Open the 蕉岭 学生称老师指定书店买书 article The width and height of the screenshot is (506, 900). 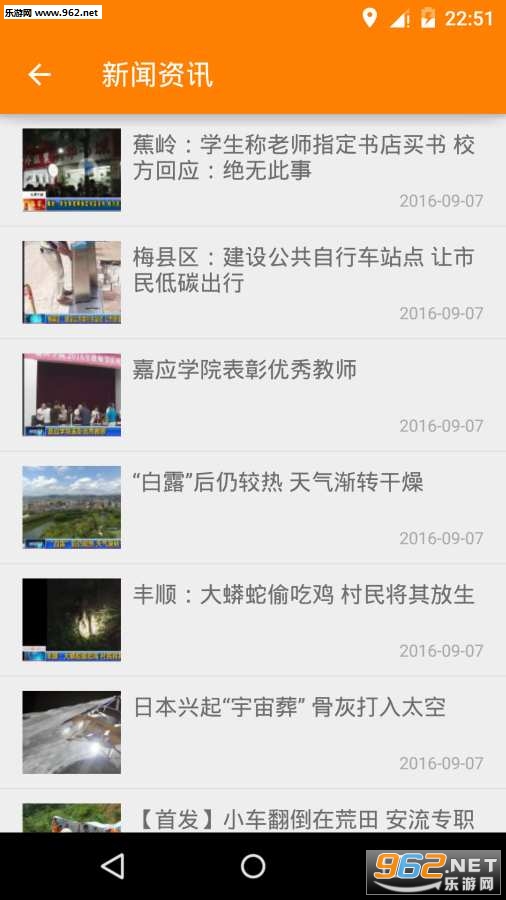(x=253, y=170)
